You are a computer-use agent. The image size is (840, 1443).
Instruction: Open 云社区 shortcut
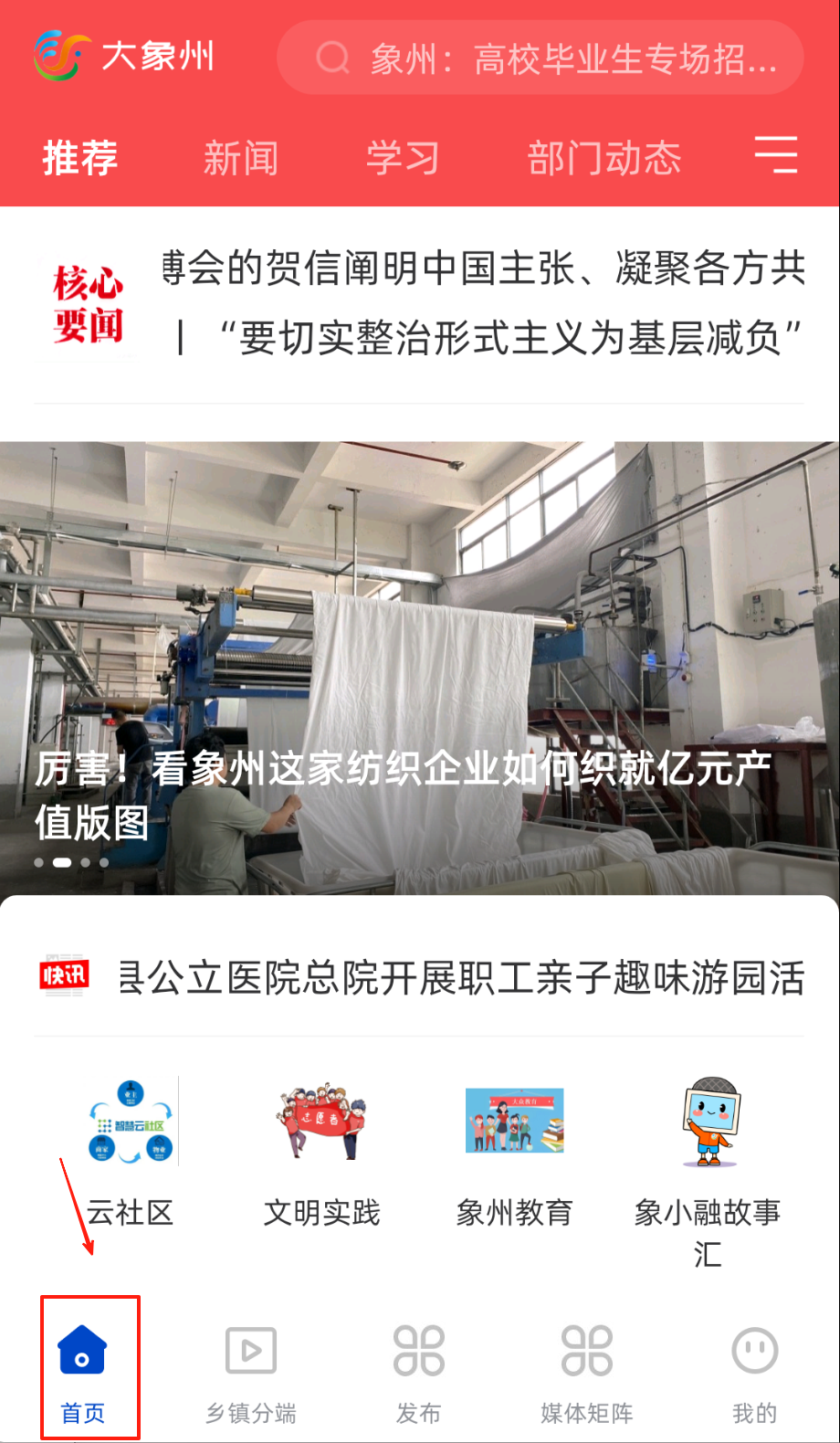131,1149
